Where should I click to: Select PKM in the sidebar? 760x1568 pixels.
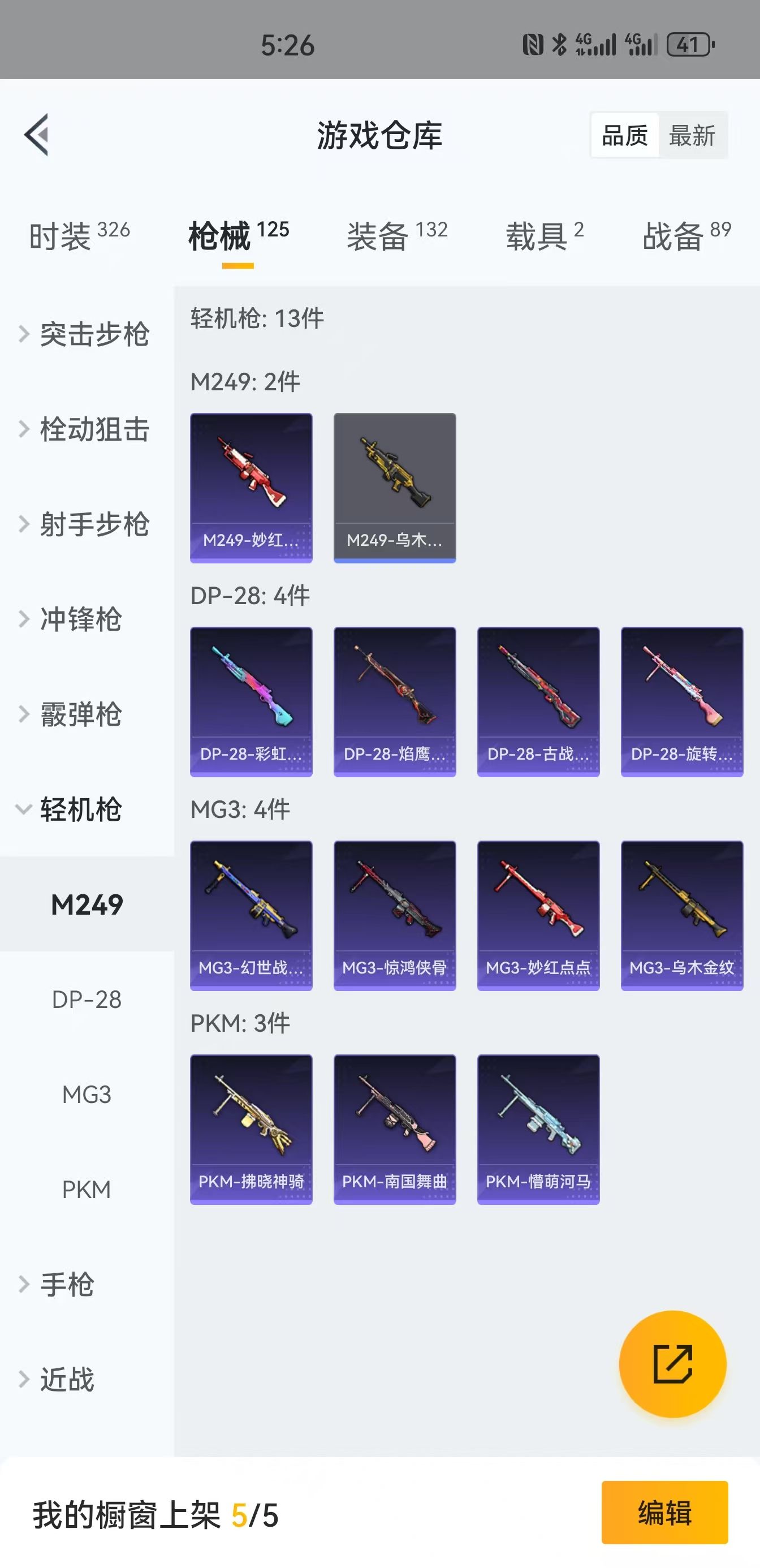[87, 1190]
